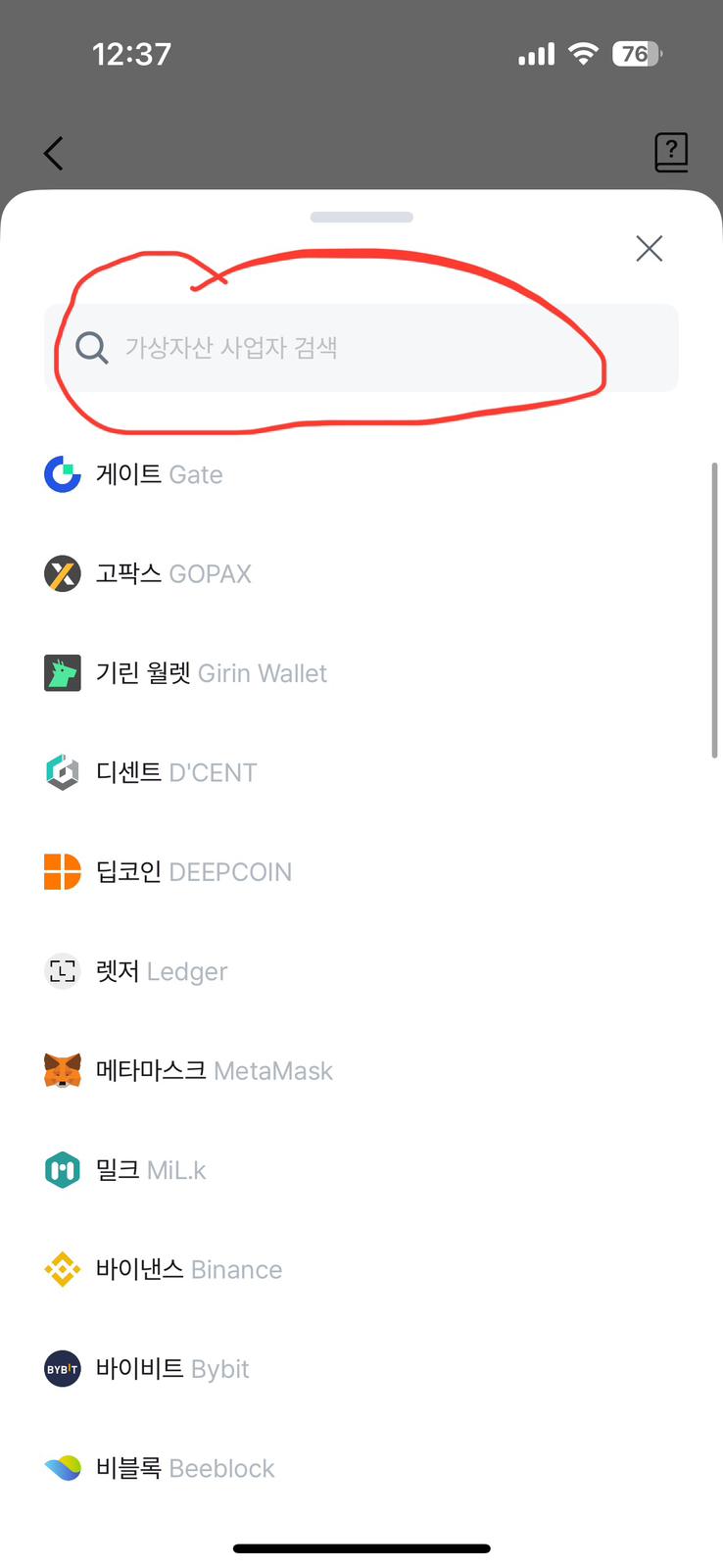Select 바이낸스 Binance
Screen dimensions: 723x1568
pos(361,1269)
